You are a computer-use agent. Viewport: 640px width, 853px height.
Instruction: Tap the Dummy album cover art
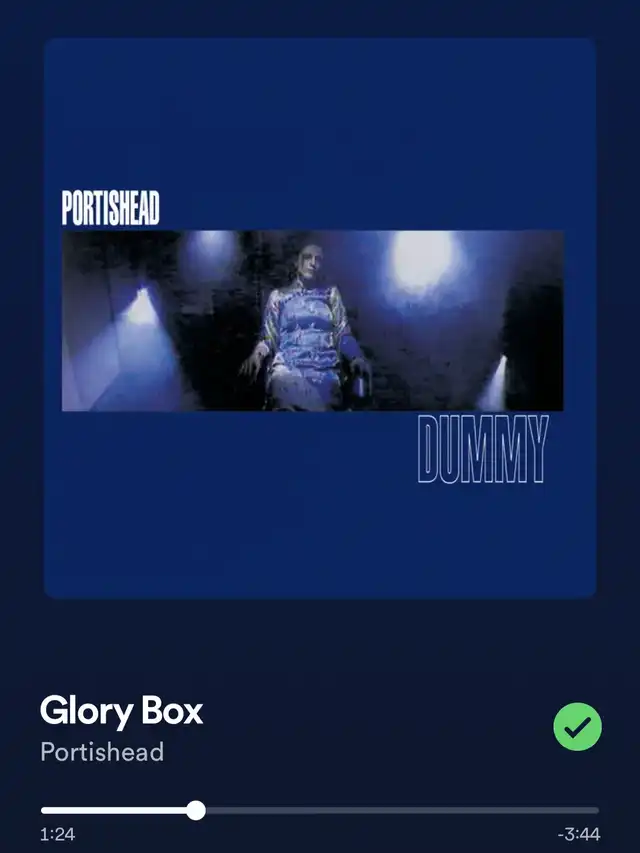point(320,318)
